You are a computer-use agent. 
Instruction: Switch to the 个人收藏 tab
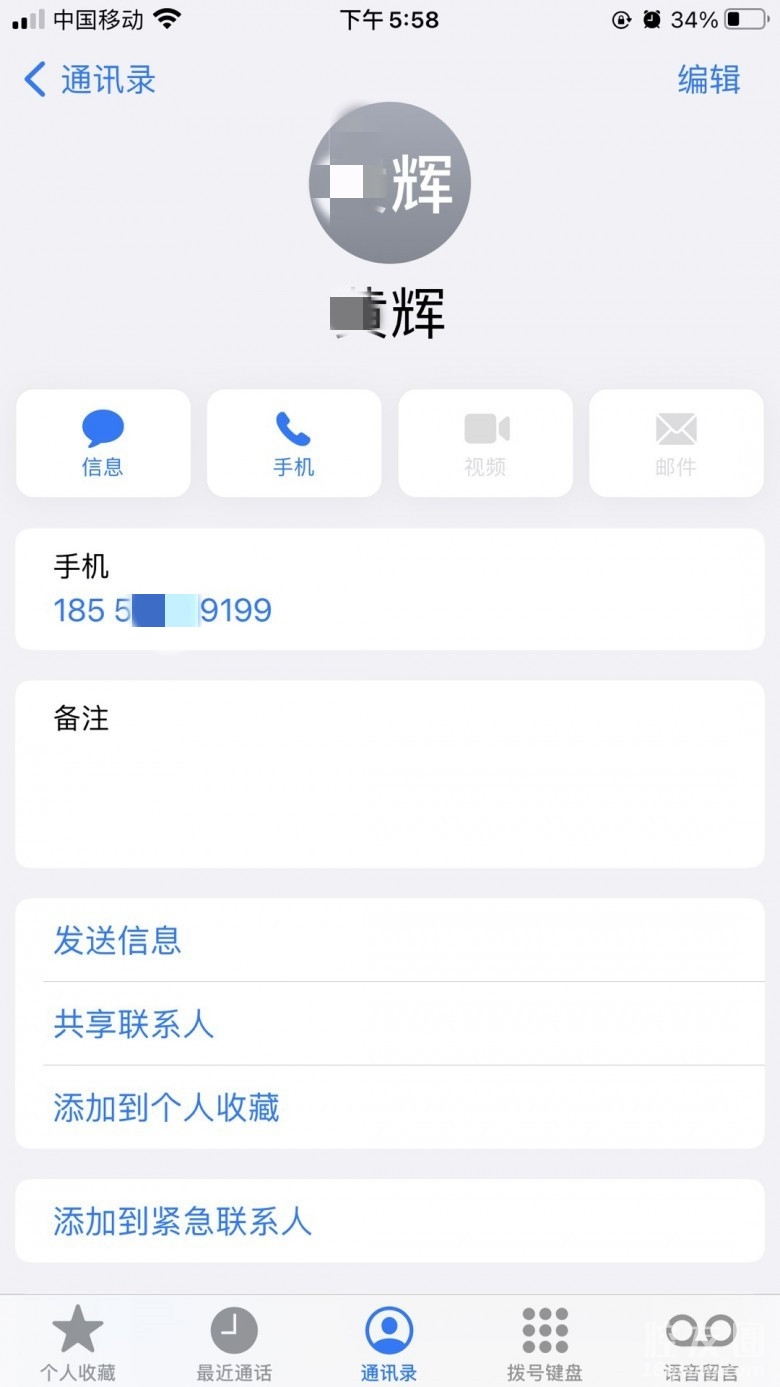pyautogui.click(x=78, y=1343)
